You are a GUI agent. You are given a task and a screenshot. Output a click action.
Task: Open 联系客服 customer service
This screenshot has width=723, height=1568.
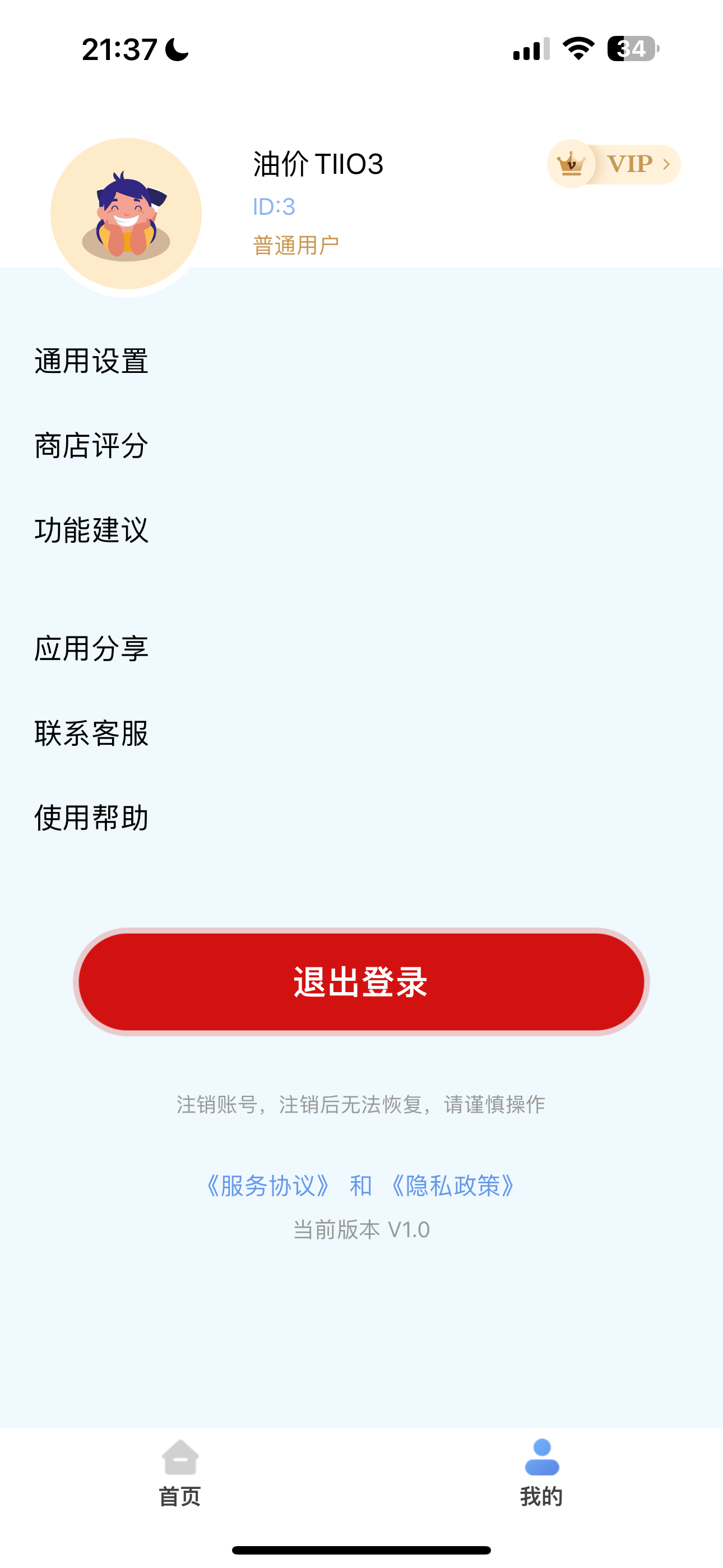click(361, 733)
